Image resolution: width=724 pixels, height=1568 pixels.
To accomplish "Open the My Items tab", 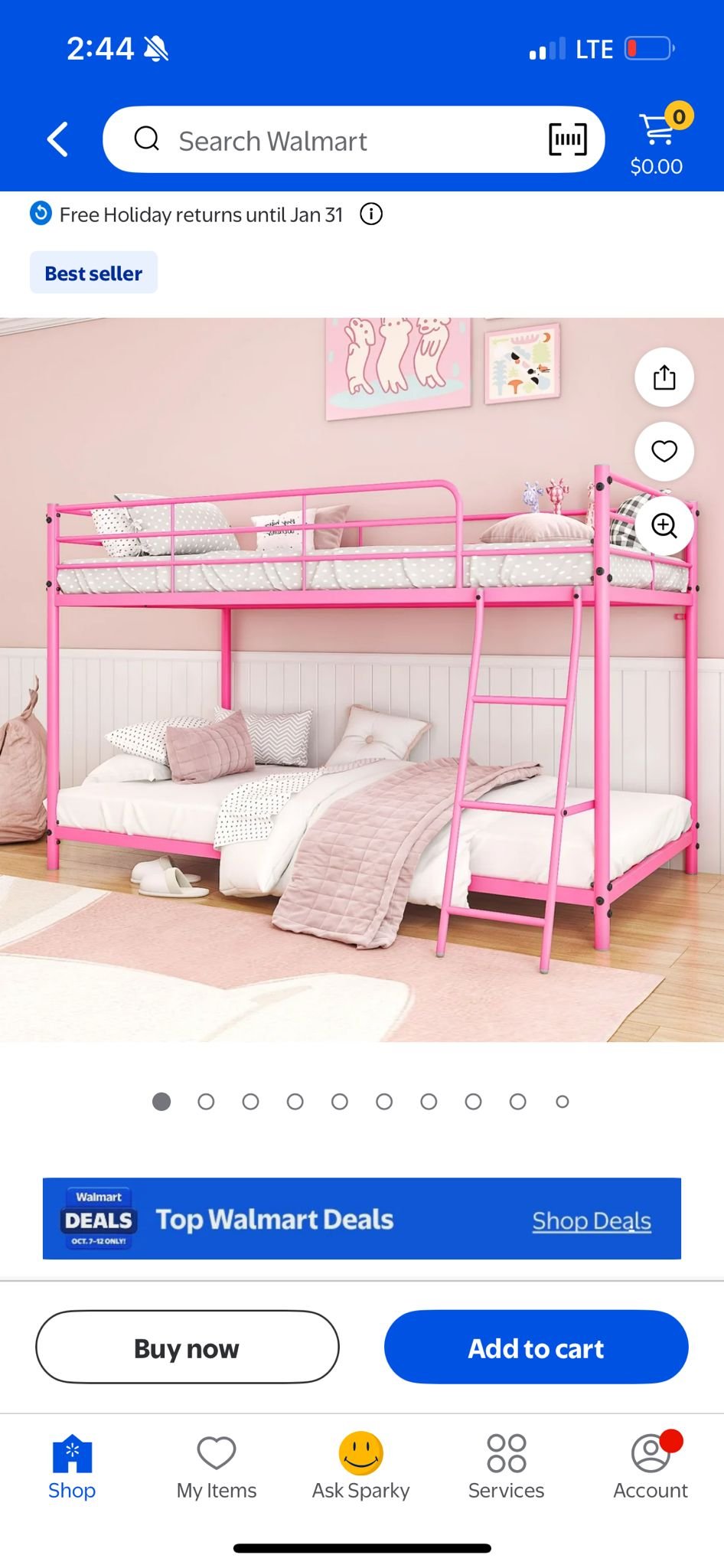I will [217, 1467].
